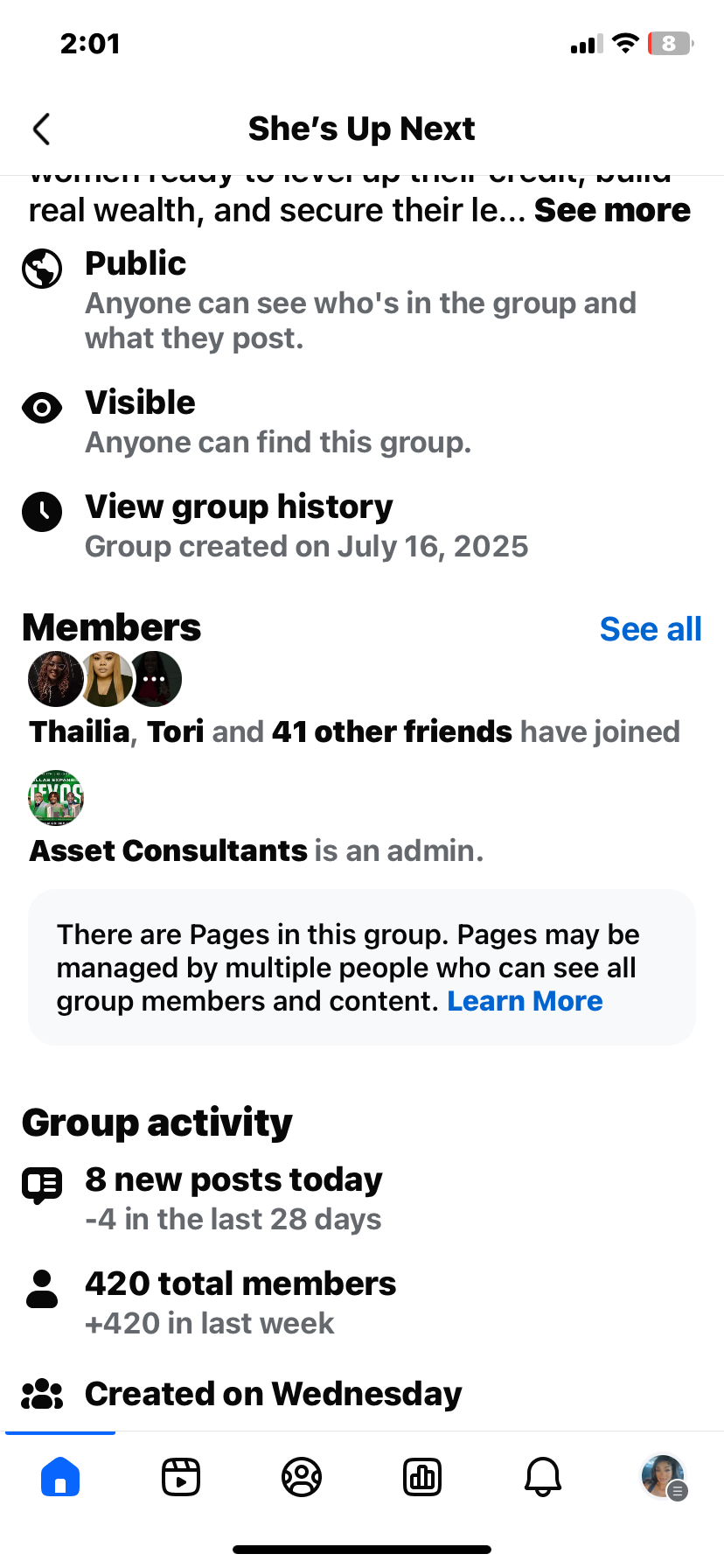Expand the group description with See more
724x1568 pixels.
tap(613, 210)
